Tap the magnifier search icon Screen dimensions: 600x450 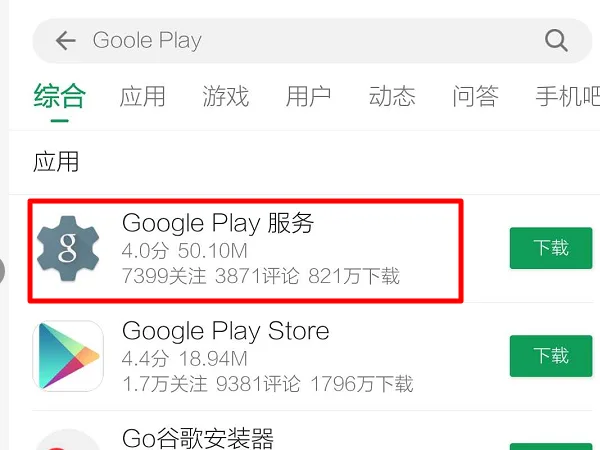(556, 41)
